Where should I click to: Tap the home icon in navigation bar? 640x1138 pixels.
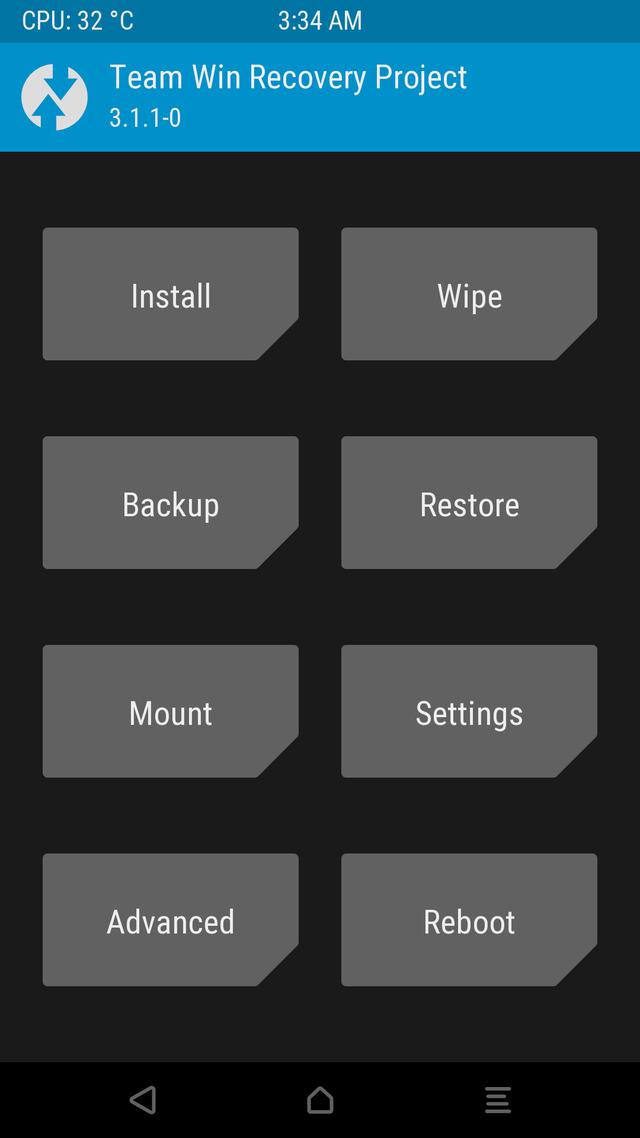coord(320,1100)
